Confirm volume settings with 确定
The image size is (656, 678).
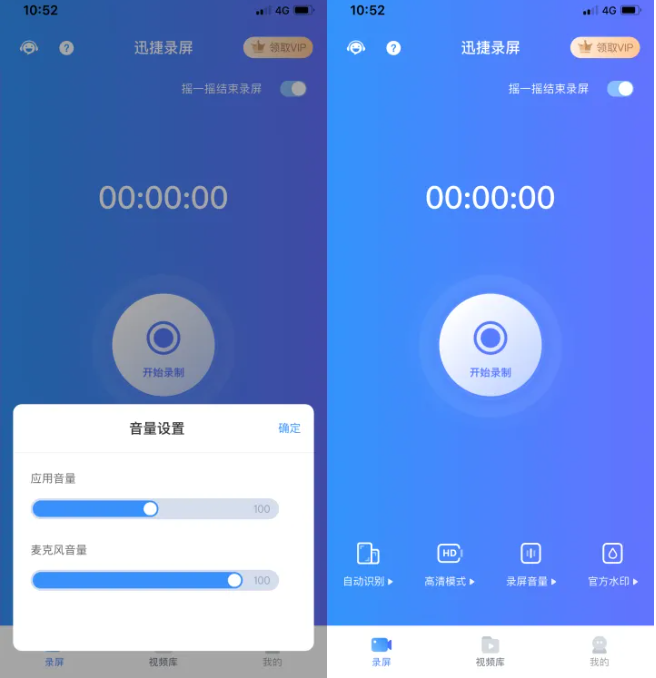289,428
